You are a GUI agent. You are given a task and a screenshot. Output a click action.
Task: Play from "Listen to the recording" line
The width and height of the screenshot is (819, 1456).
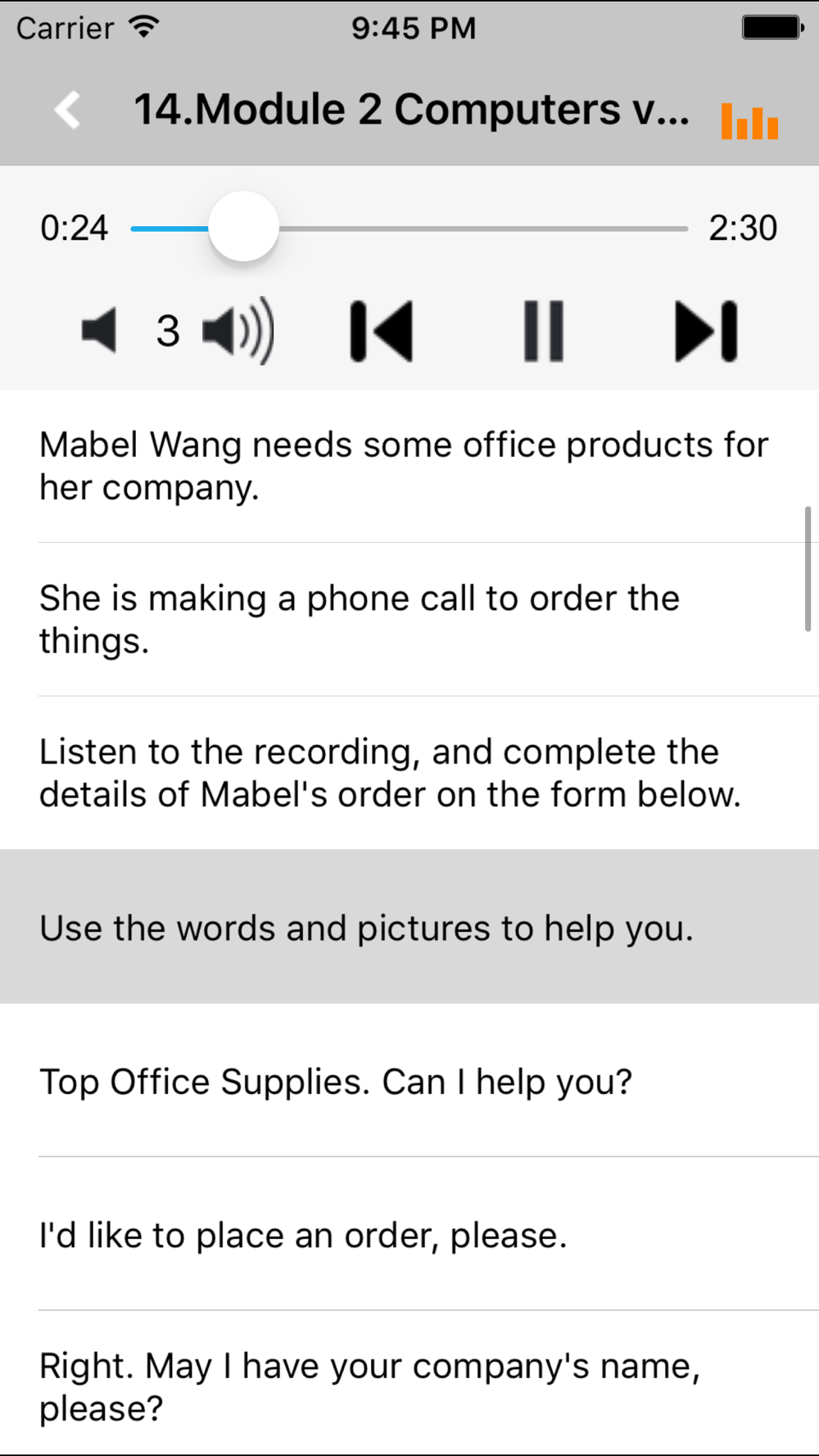[x=390, y=772]
